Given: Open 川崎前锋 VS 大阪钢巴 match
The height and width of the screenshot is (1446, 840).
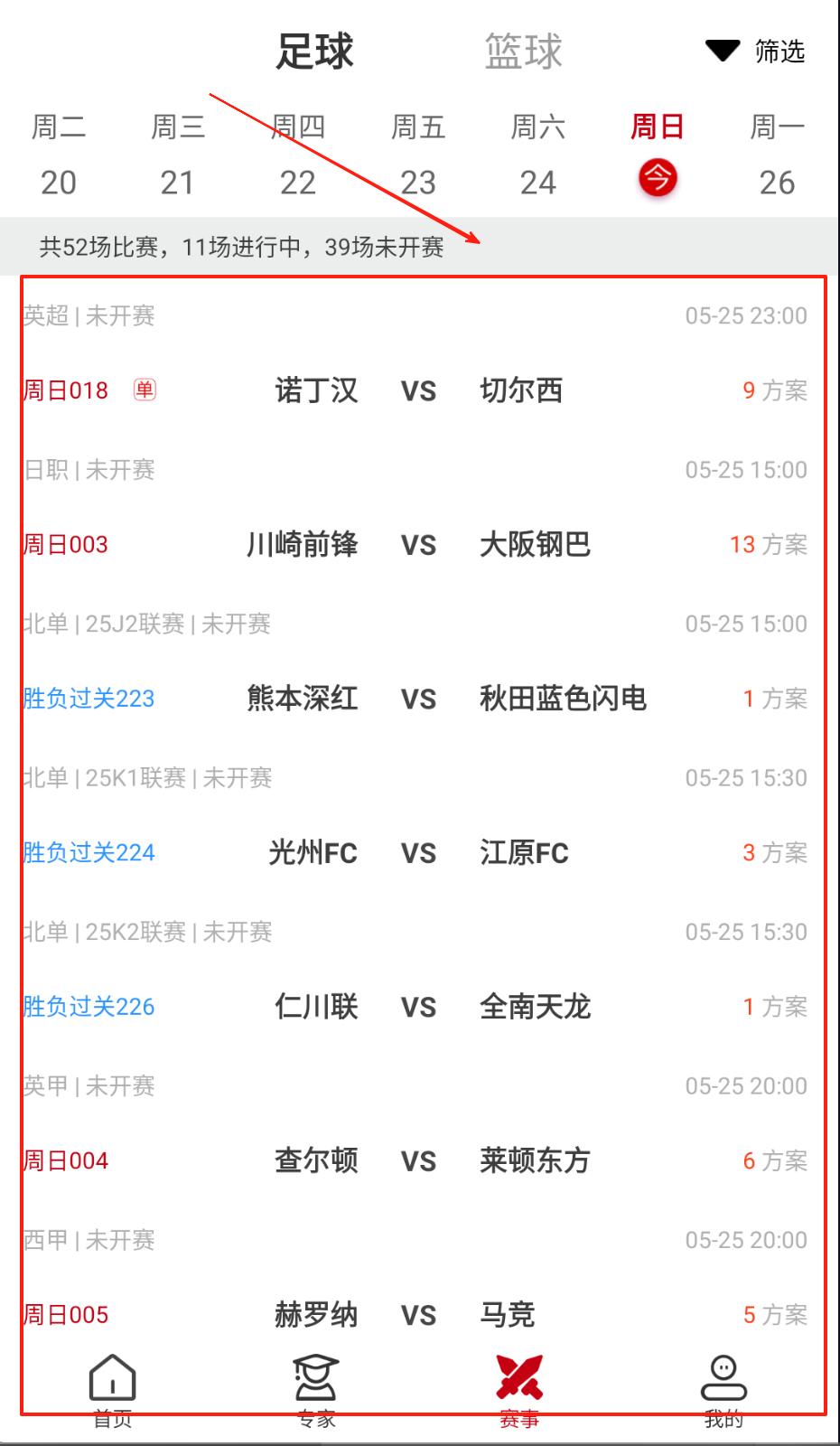Looking at the screenshot, I should coord(418,545).
